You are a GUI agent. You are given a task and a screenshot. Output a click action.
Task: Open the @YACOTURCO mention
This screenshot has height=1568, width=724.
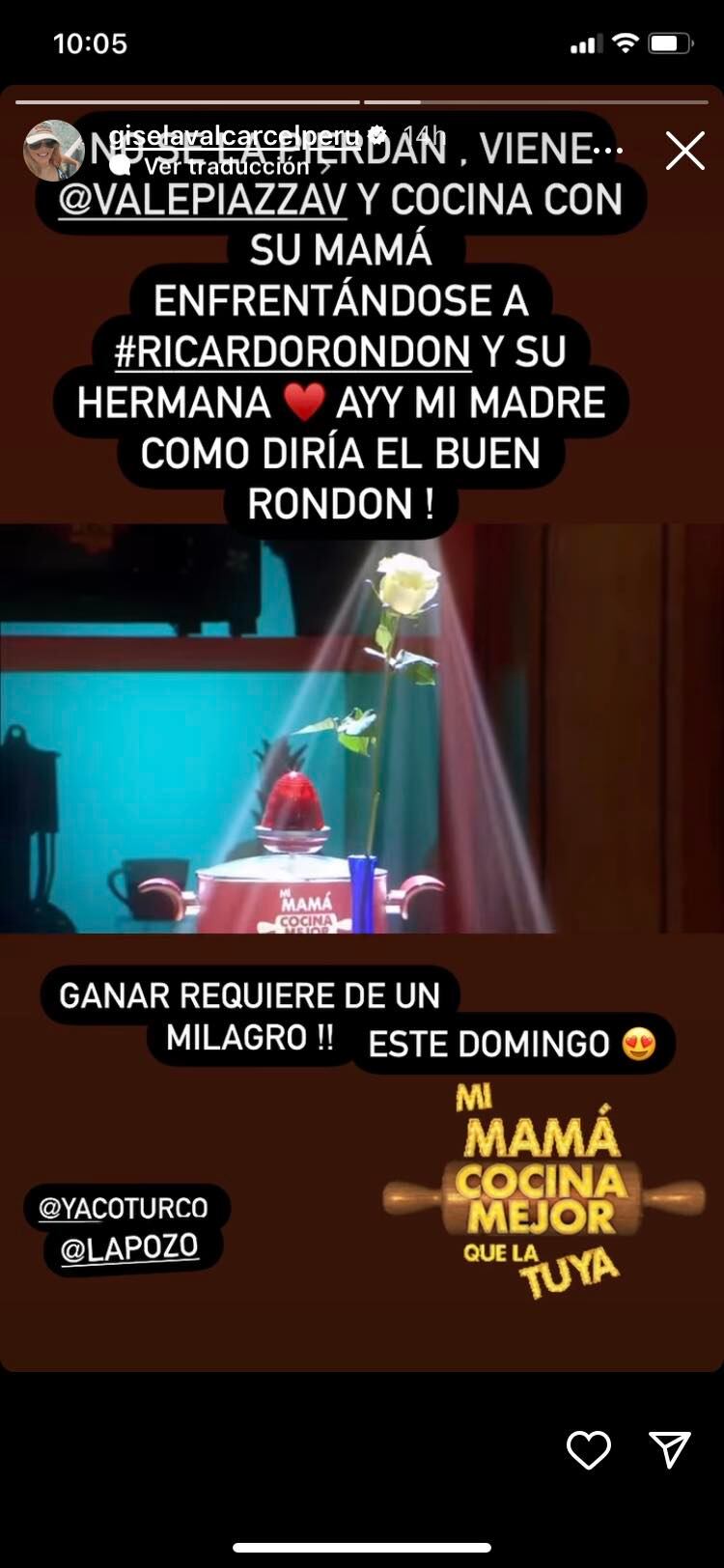123,1208
